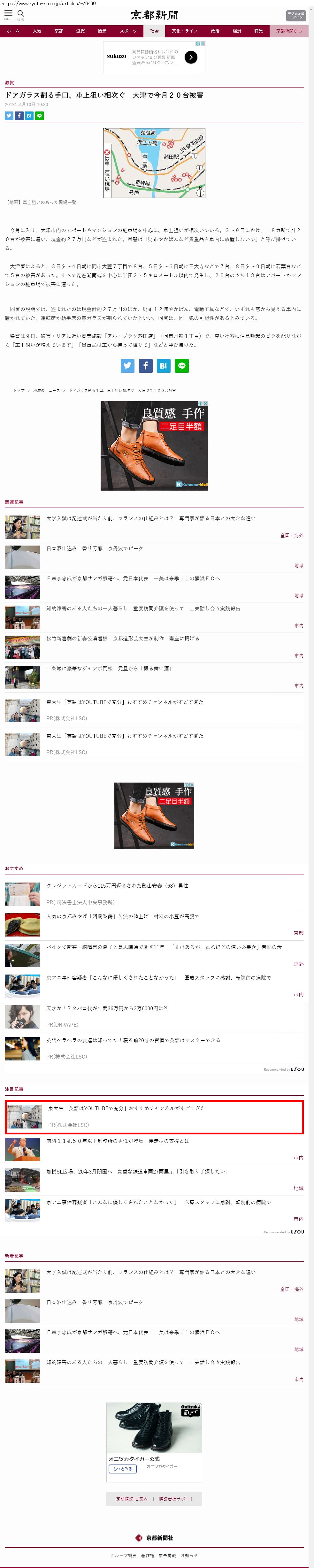Switch to the ホーム tab
This screenshot has height=1568, width=314.
click(13, 31)
